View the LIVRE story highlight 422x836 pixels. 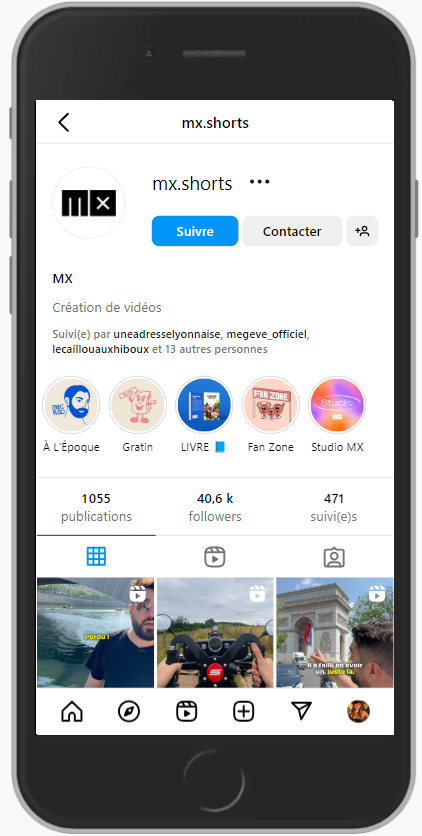point(204,405)
